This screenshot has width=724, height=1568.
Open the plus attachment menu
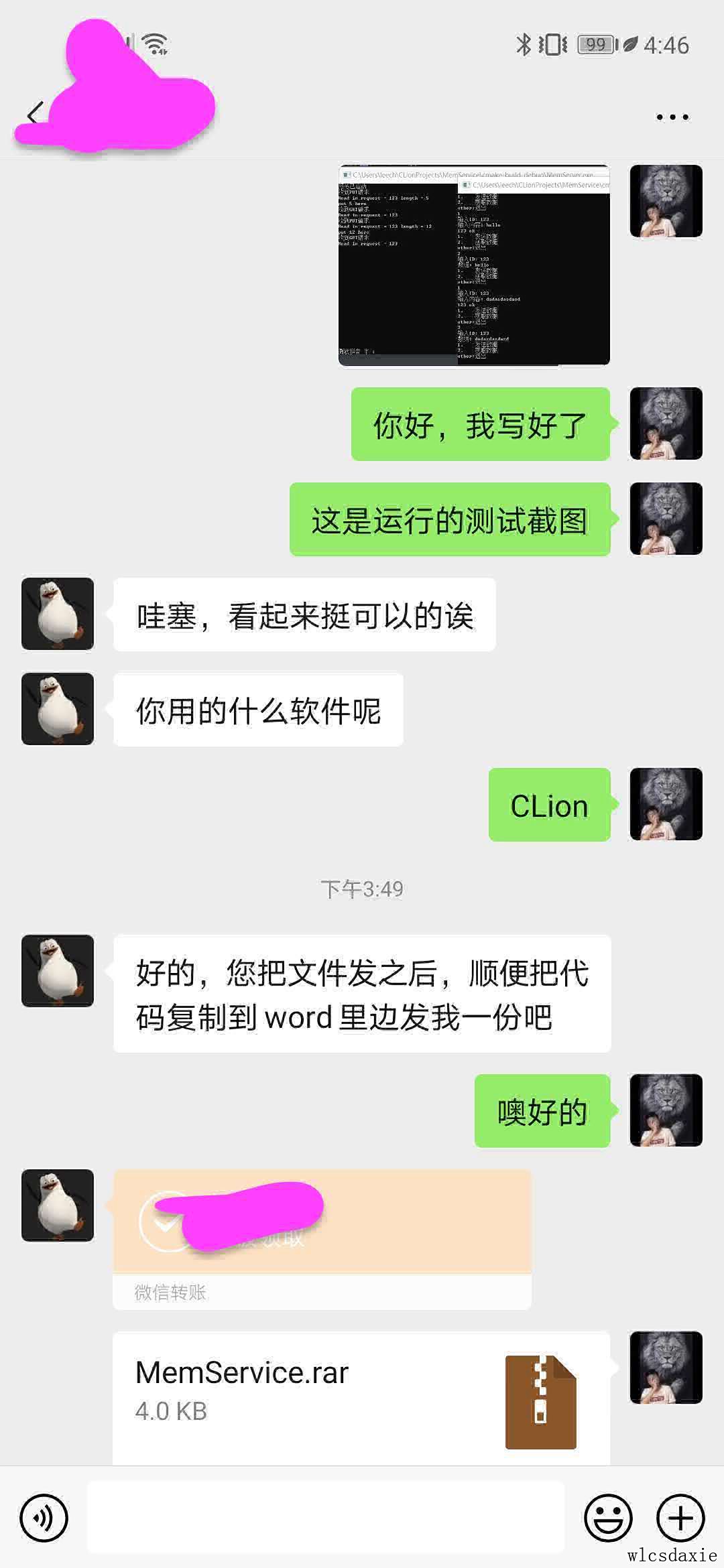tap(680, 1517)
